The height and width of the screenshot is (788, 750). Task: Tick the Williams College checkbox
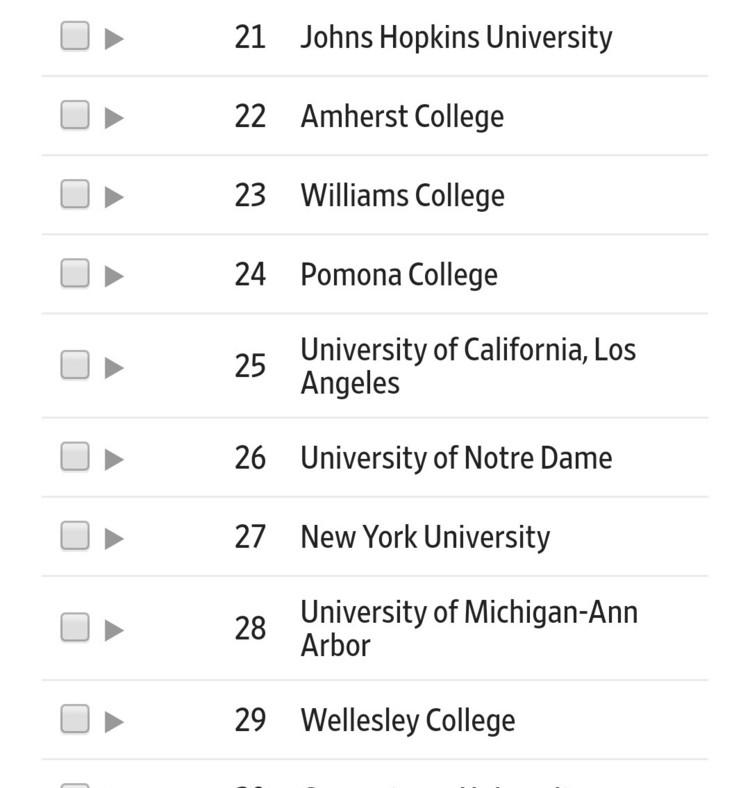(x=75, y=194)
